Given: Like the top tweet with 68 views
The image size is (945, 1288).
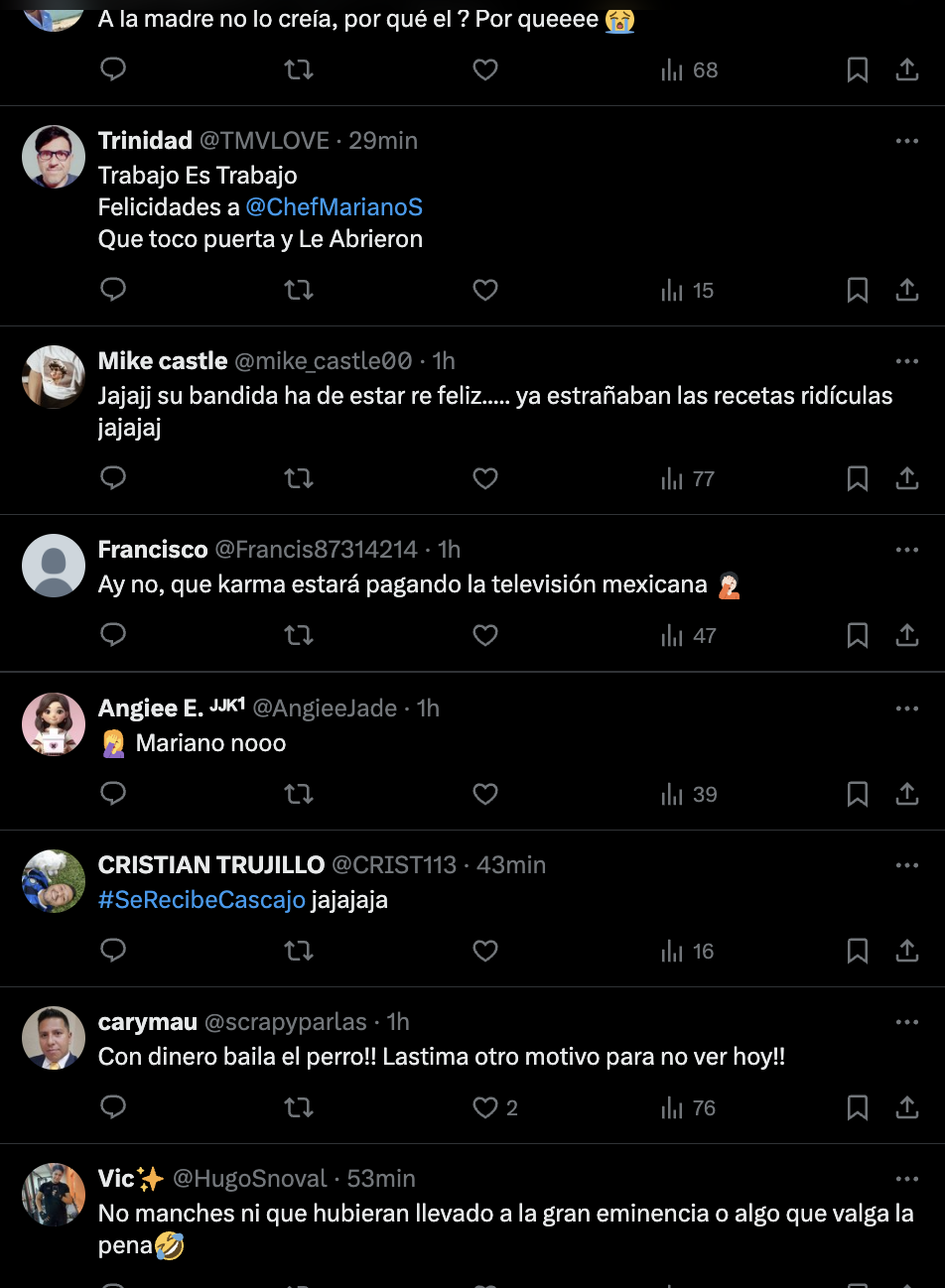Looking at the screenshot, I should point(484,69).
